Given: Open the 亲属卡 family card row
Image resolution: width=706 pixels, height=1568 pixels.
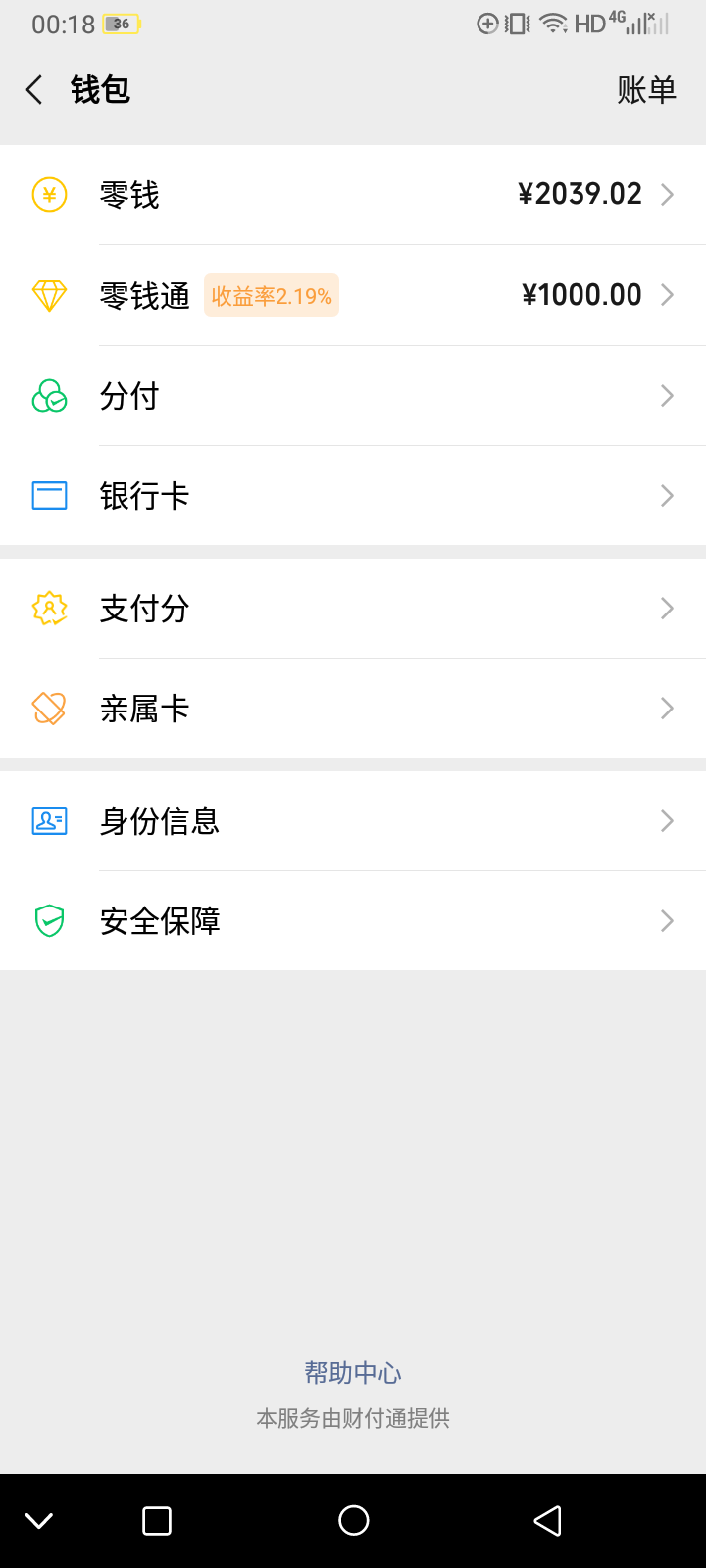Looking at the screenshot, I should (353, 709).
